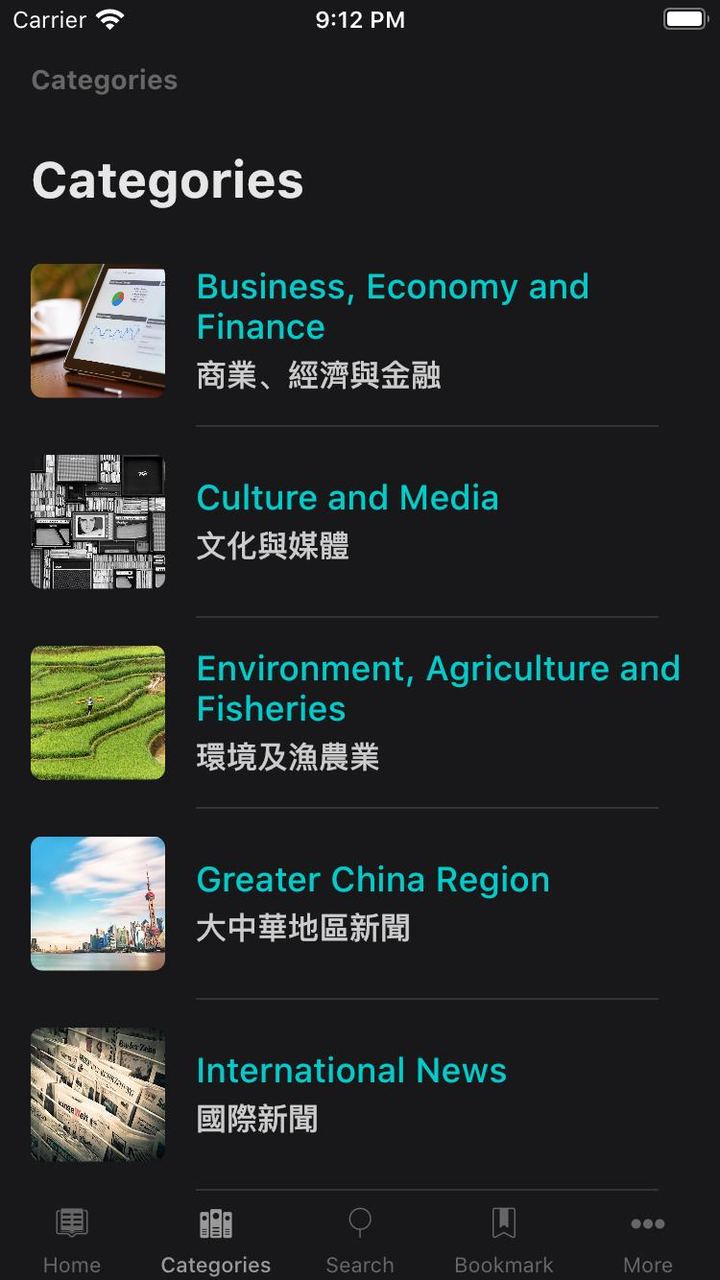This screenshot has height=1280, width=720.
Task: Tap the rice field thumbnail photo
Action: click(x=97, y=712)
